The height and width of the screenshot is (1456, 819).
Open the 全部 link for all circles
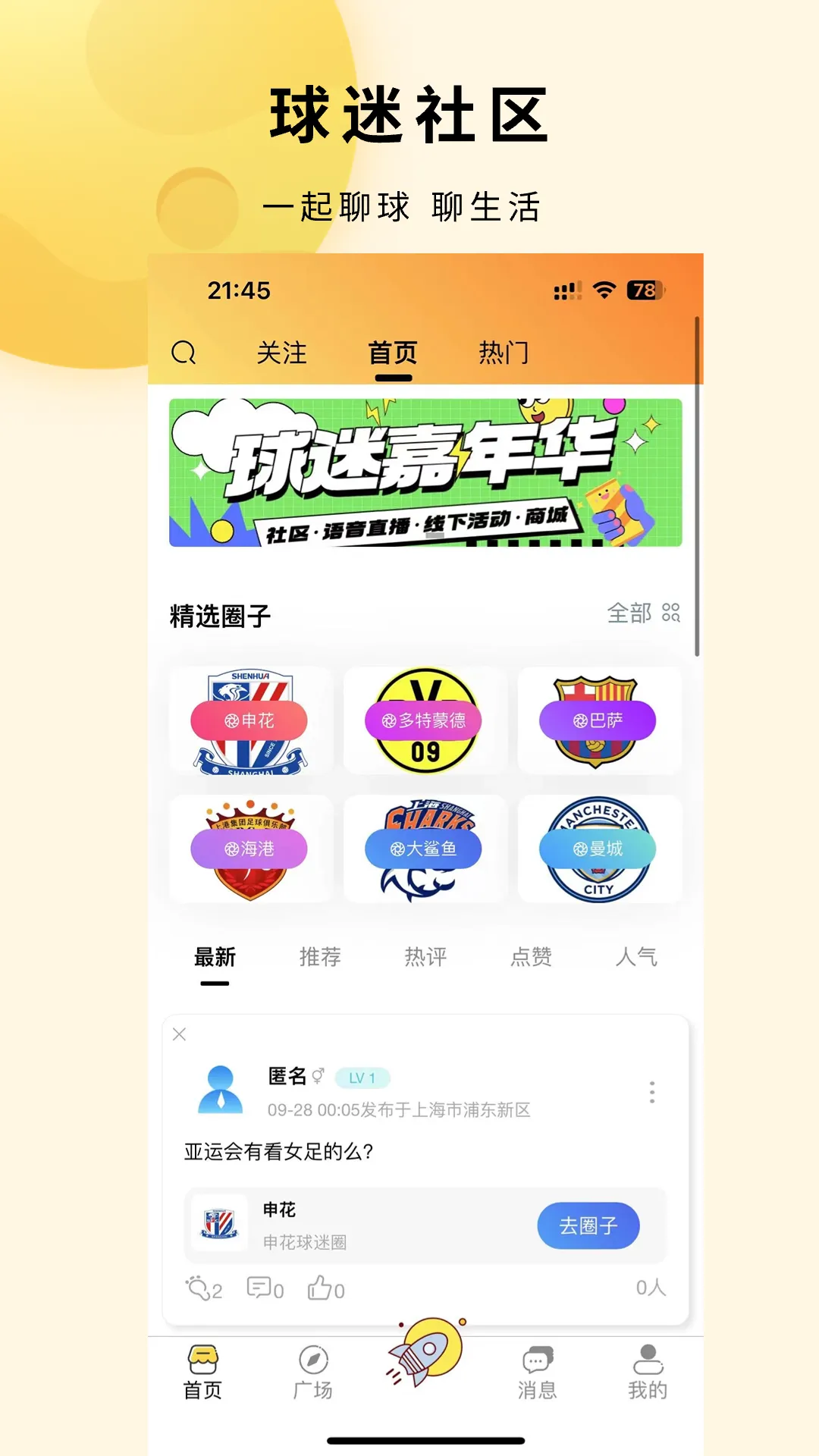630,613
